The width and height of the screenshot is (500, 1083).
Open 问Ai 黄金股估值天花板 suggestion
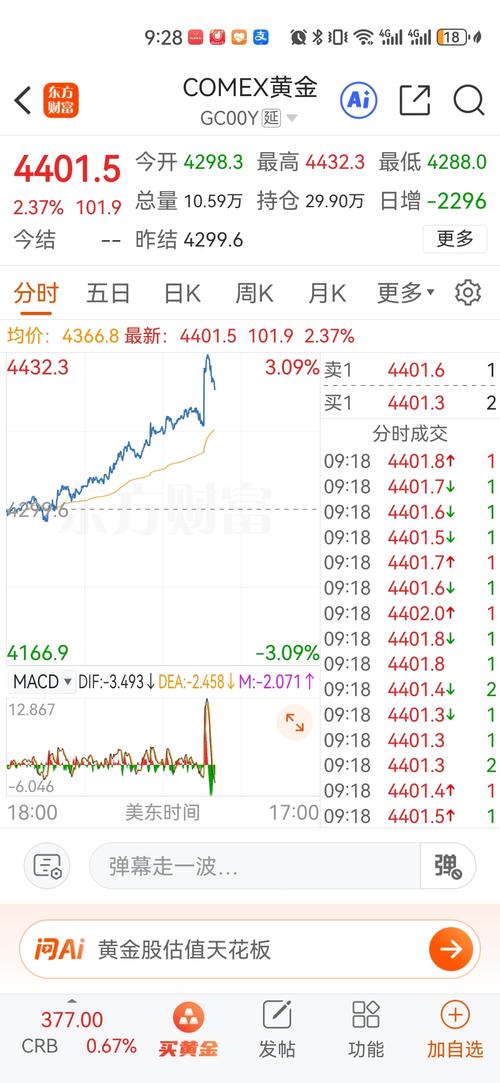(249, 950)
